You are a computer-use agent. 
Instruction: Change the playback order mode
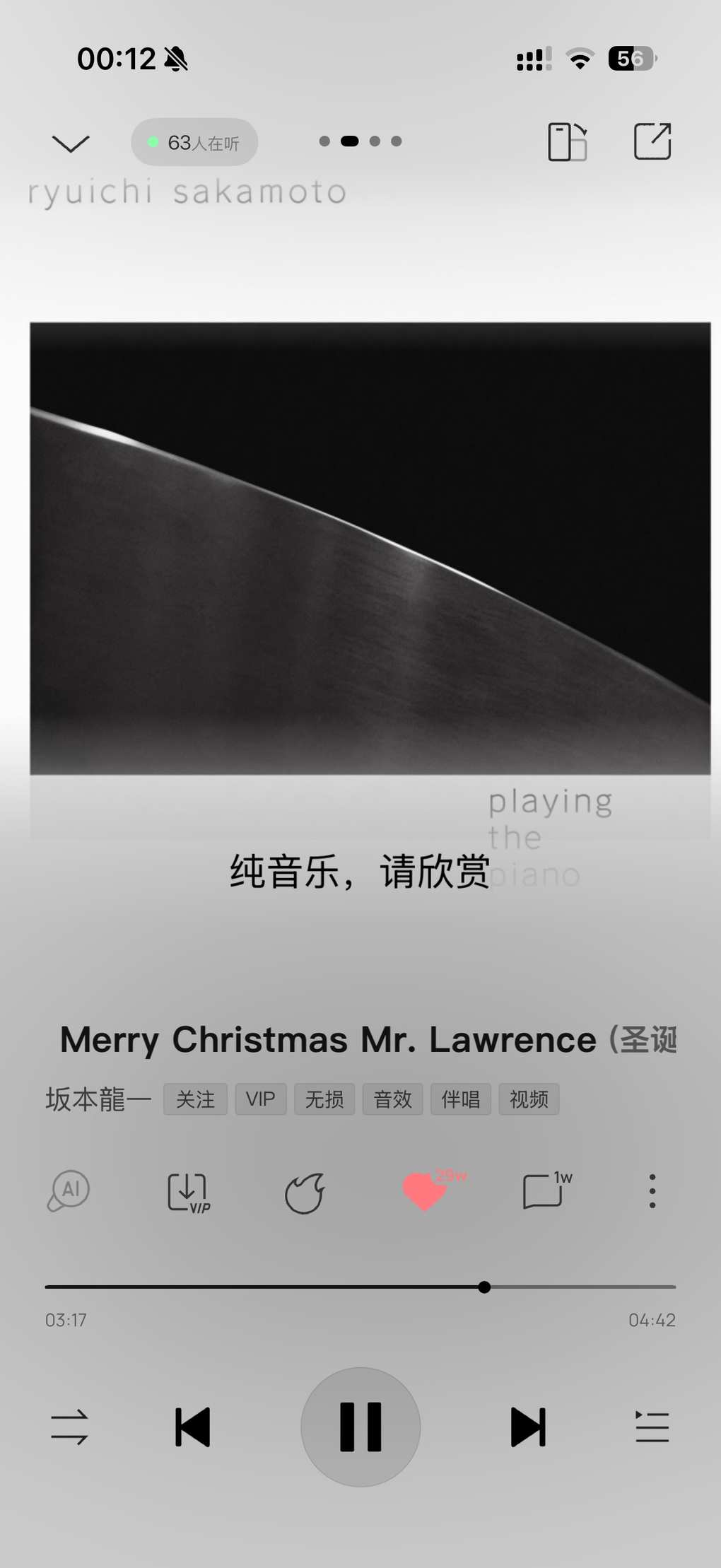click(x=69, y=1427)
